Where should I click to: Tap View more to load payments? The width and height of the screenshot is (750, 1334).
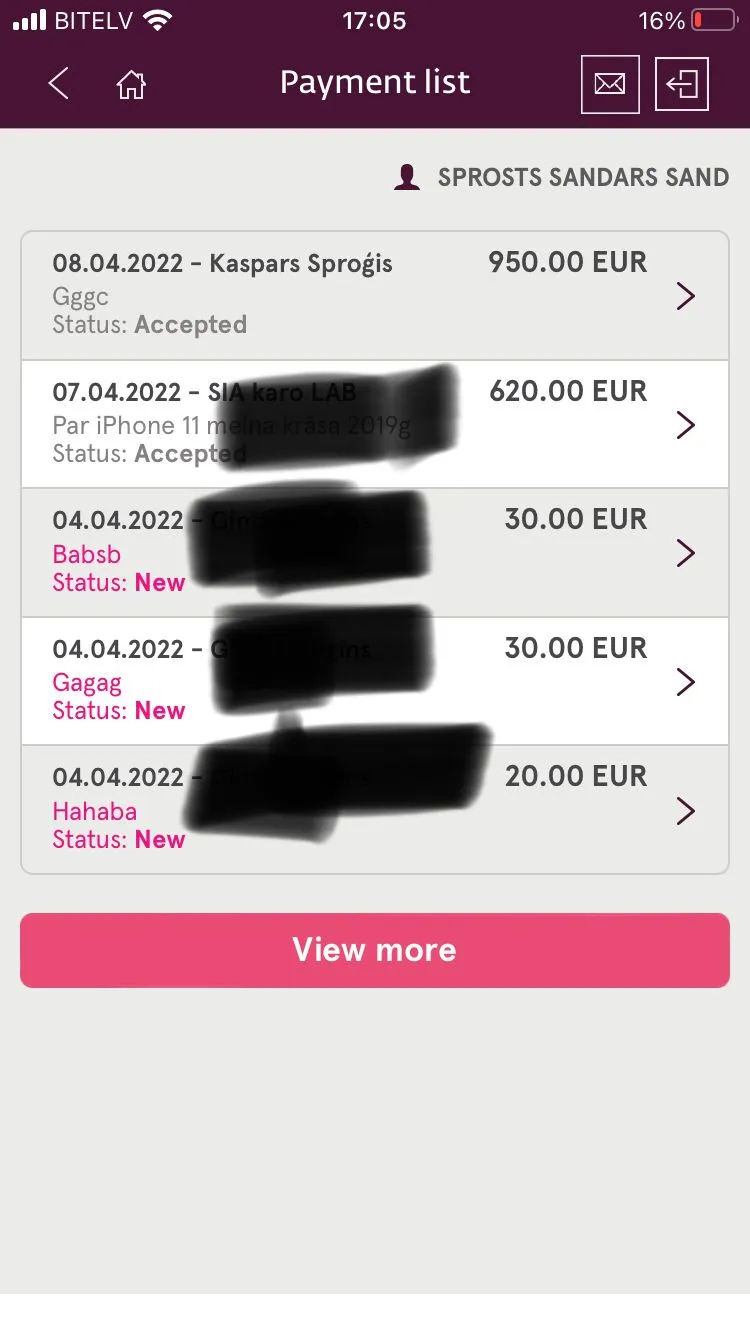(x=375, y=950)
